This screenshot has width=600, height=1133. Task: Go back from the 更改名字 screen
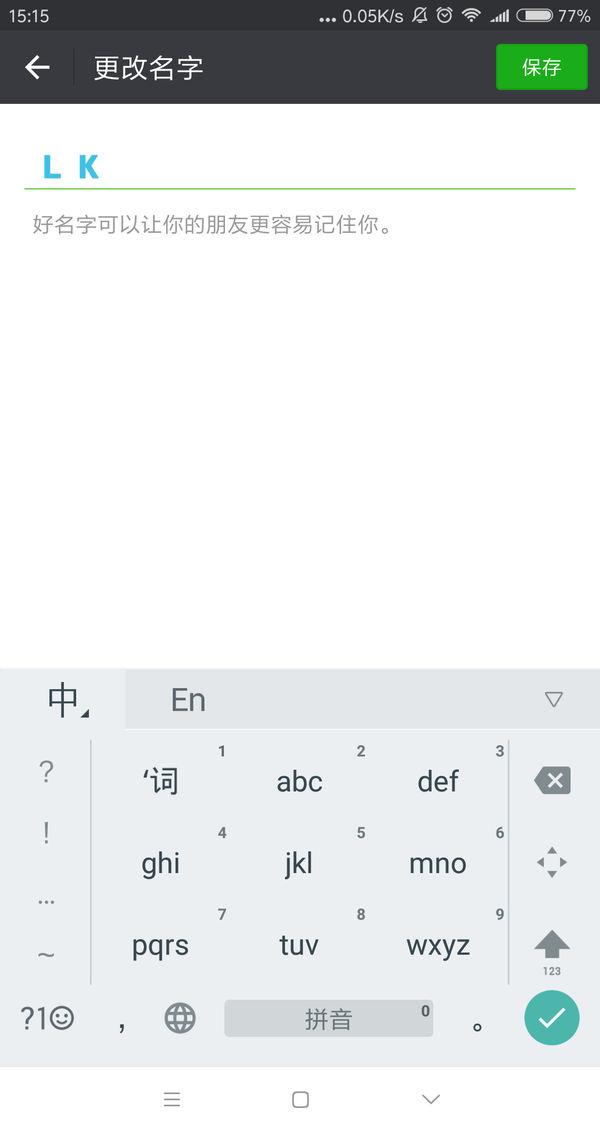(37, 67)
